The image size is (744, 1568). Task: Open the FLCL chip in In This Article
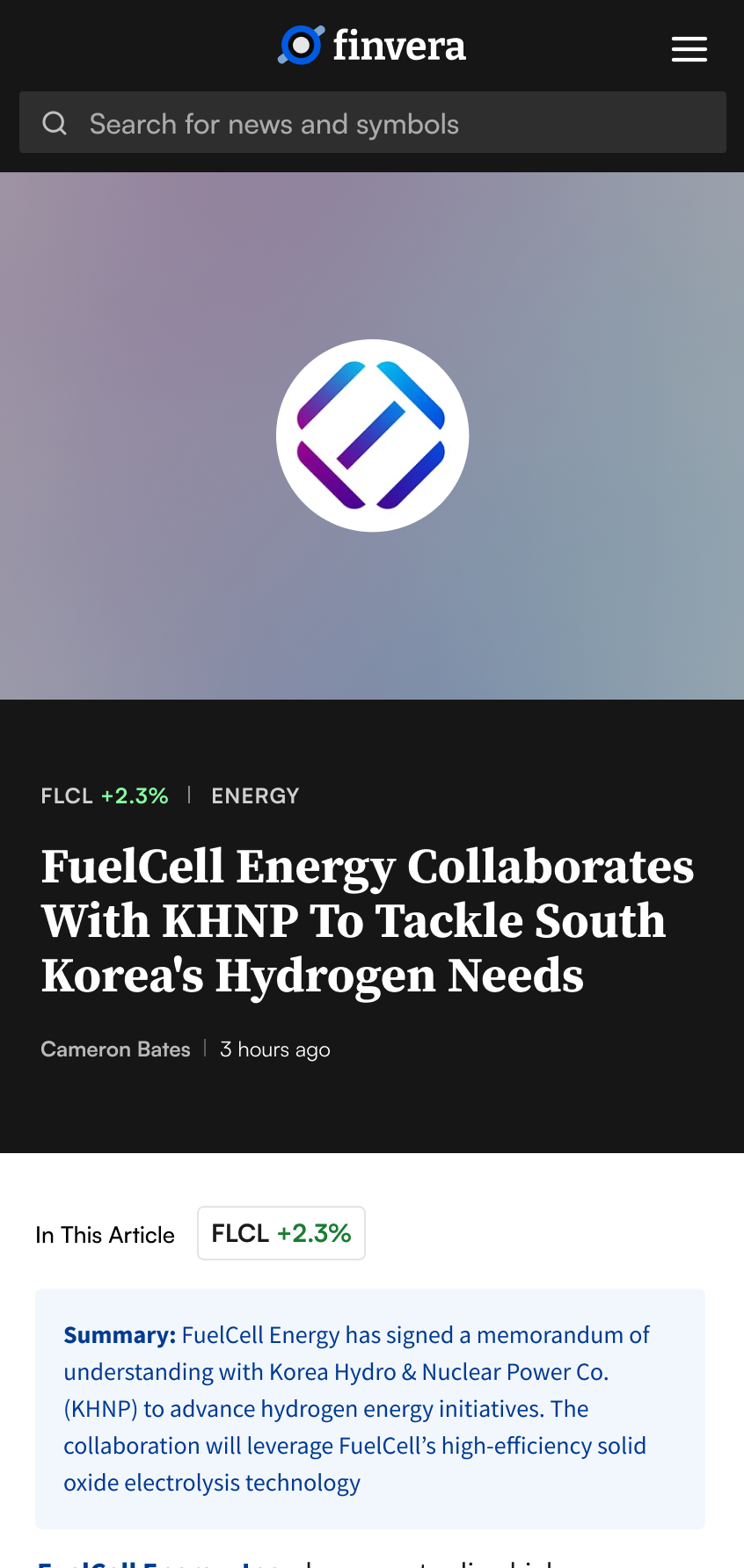281,1233
